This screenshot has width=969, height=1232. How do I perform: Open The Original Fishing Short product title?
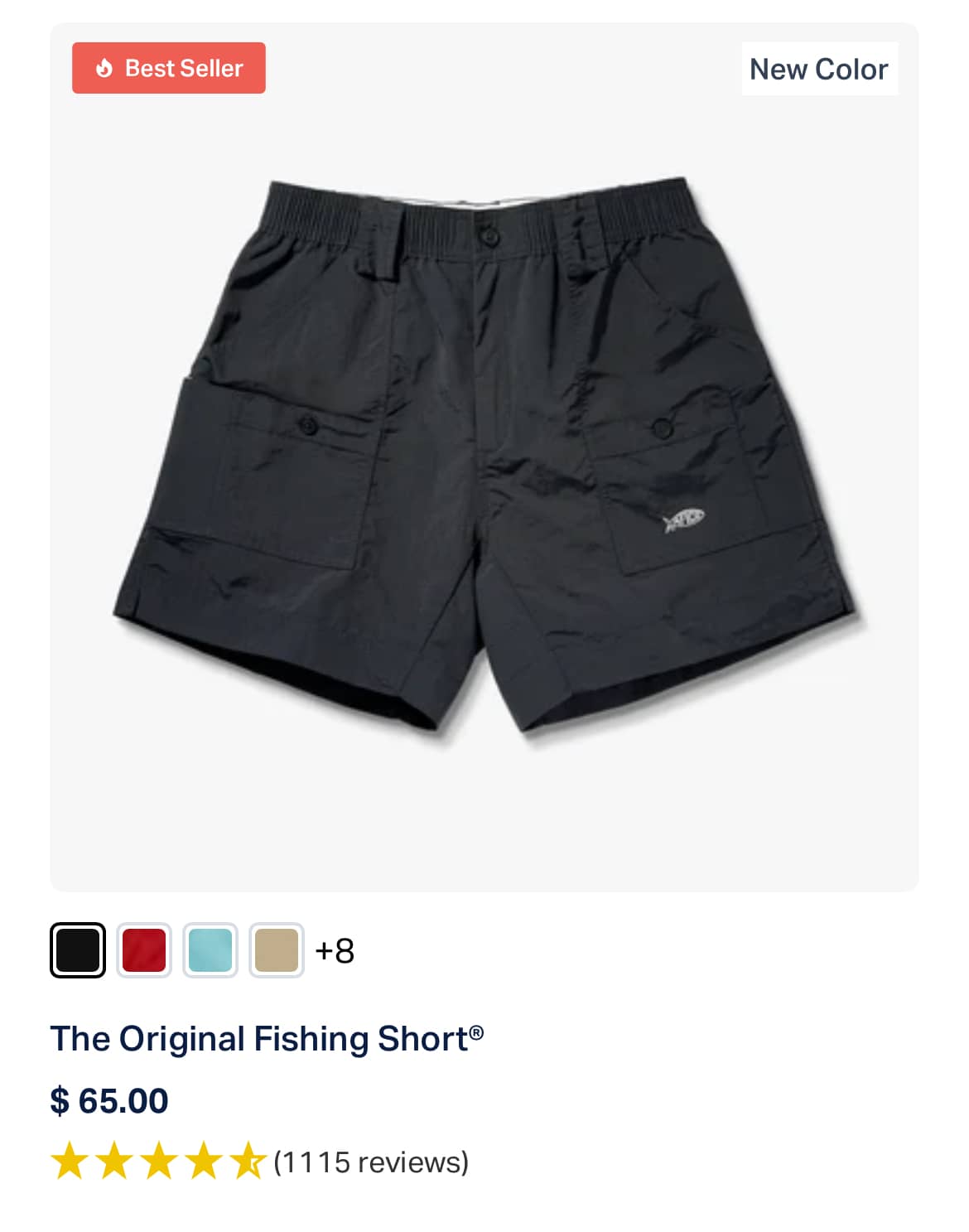[x=267, y=1039]
